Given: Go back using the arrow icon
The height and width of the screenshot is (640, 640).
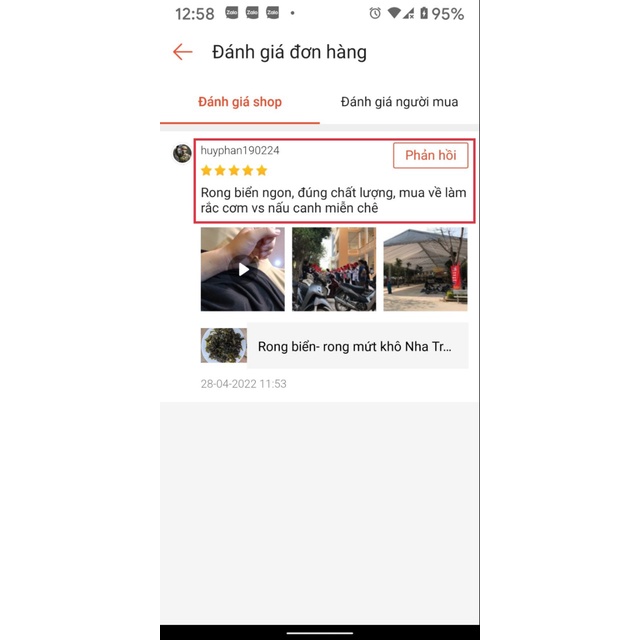Looking at the screenshot, I should [x=182, y=52].
